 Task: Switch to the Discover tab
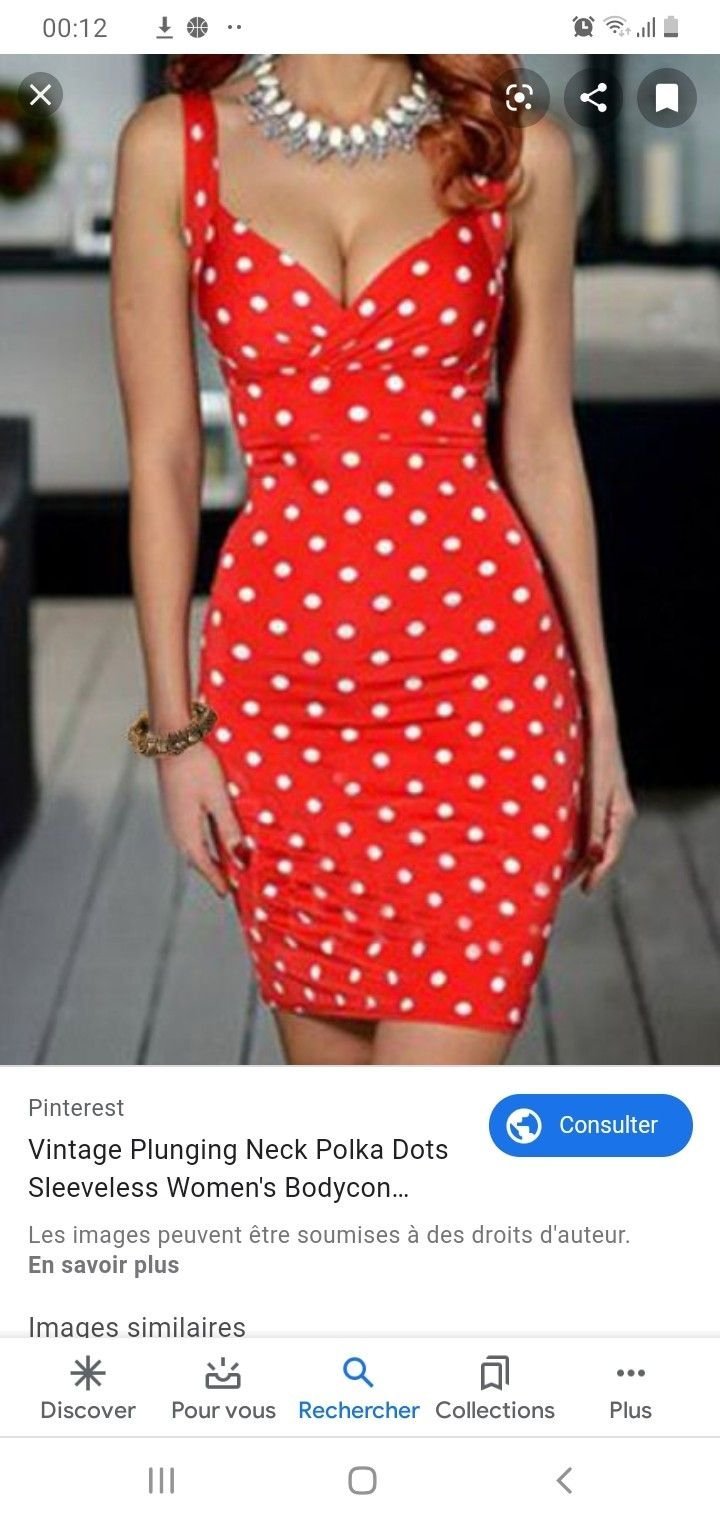(x=88, y=1388)
